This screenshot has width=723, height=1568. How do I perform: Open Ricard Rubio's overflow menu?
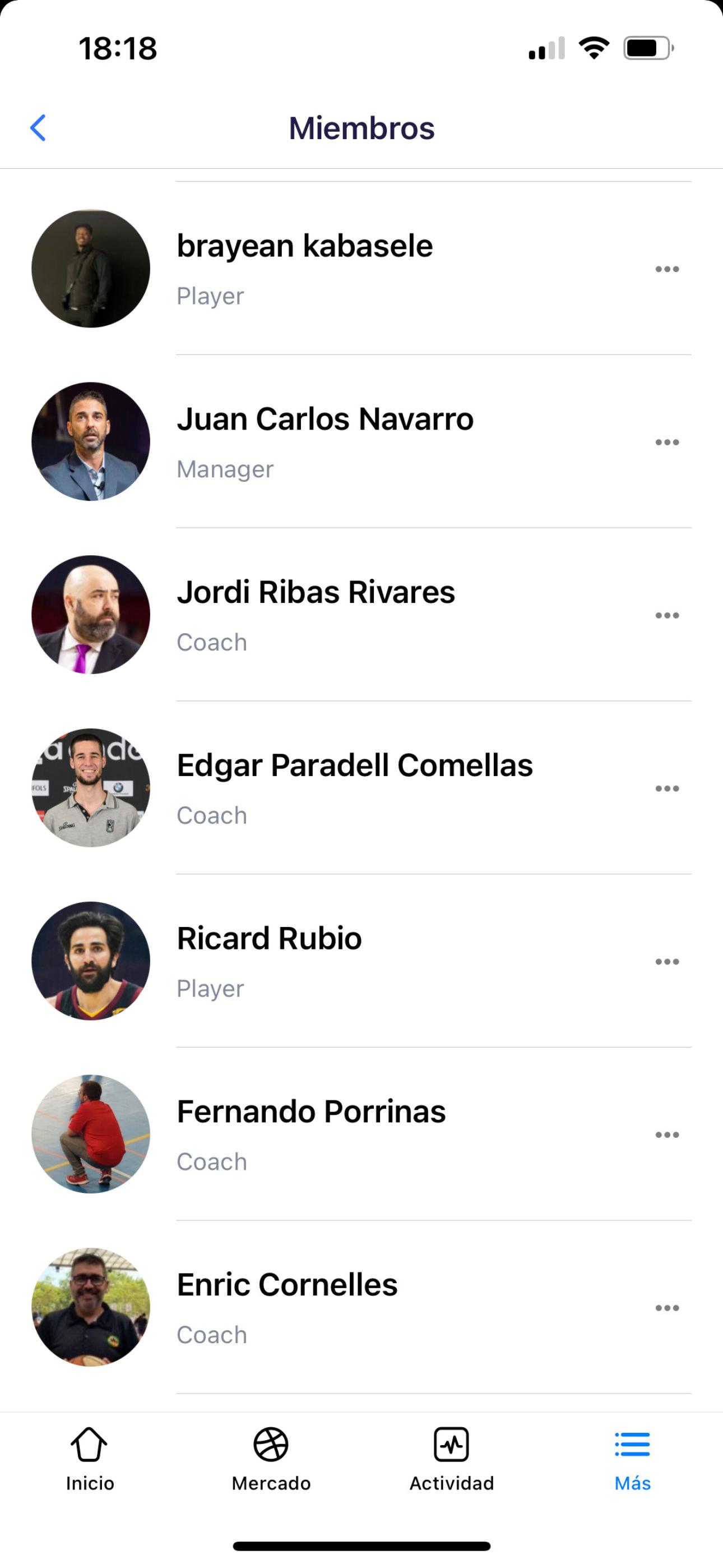tap(667, 962)
